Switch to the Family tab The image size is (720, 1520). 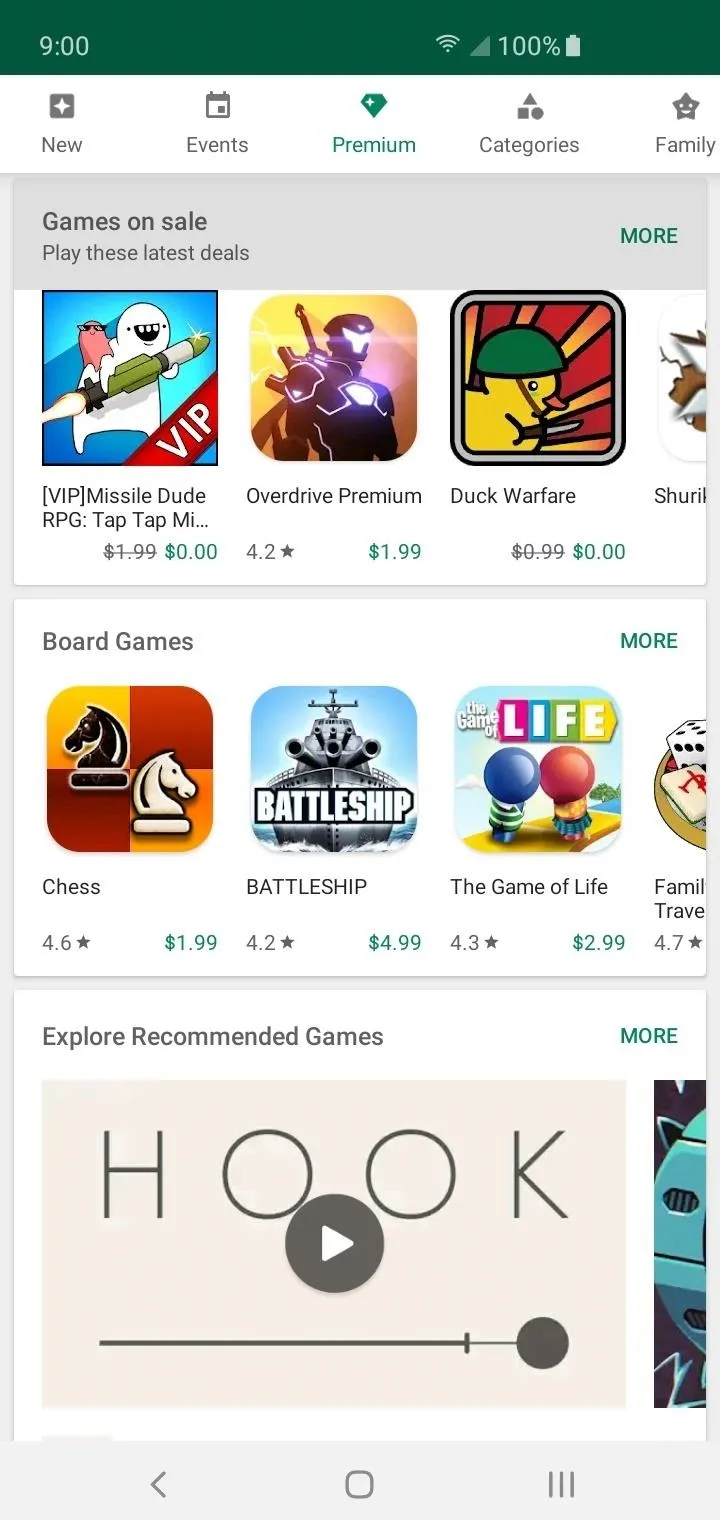tap(685, 124)
